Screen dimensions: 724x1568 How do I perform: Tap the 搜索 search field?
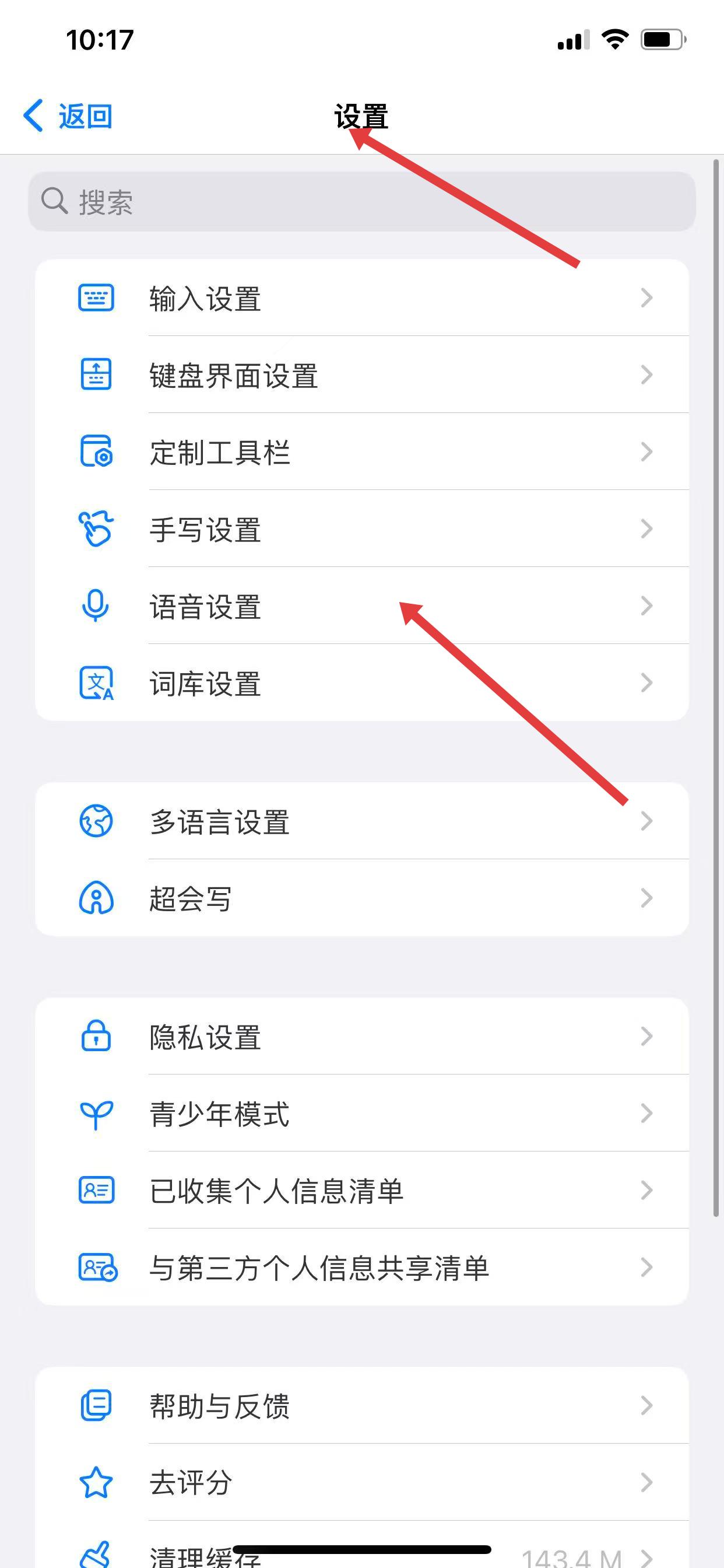361,201
